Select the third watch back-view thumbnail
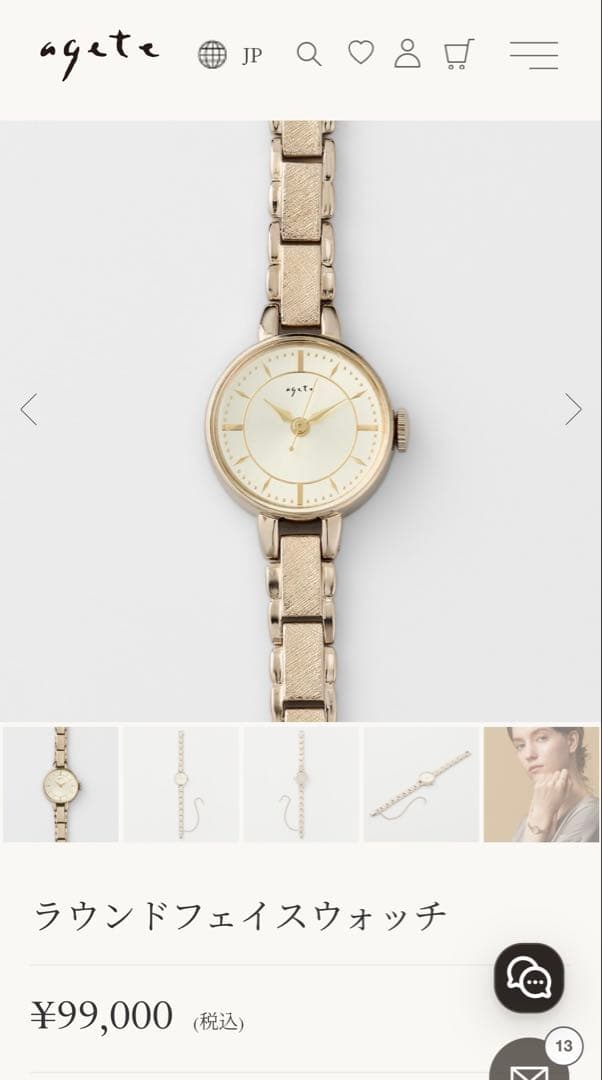 click(301, 784)
